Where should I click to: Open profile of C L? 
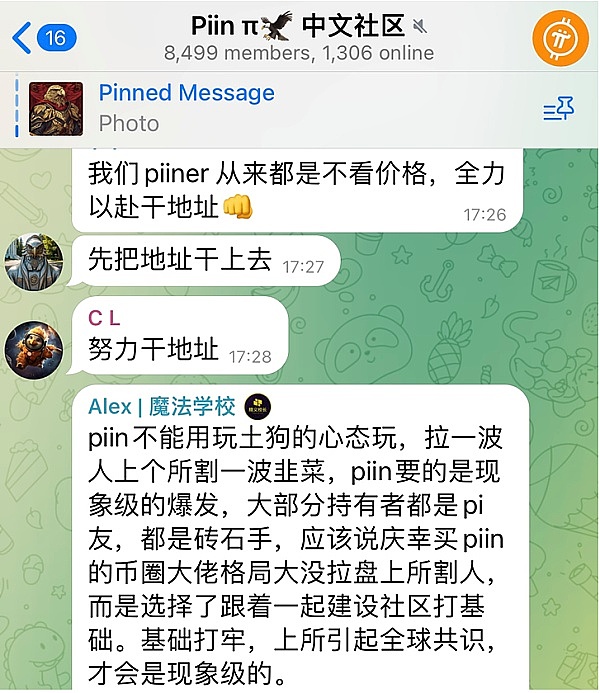tap(104, 318)
